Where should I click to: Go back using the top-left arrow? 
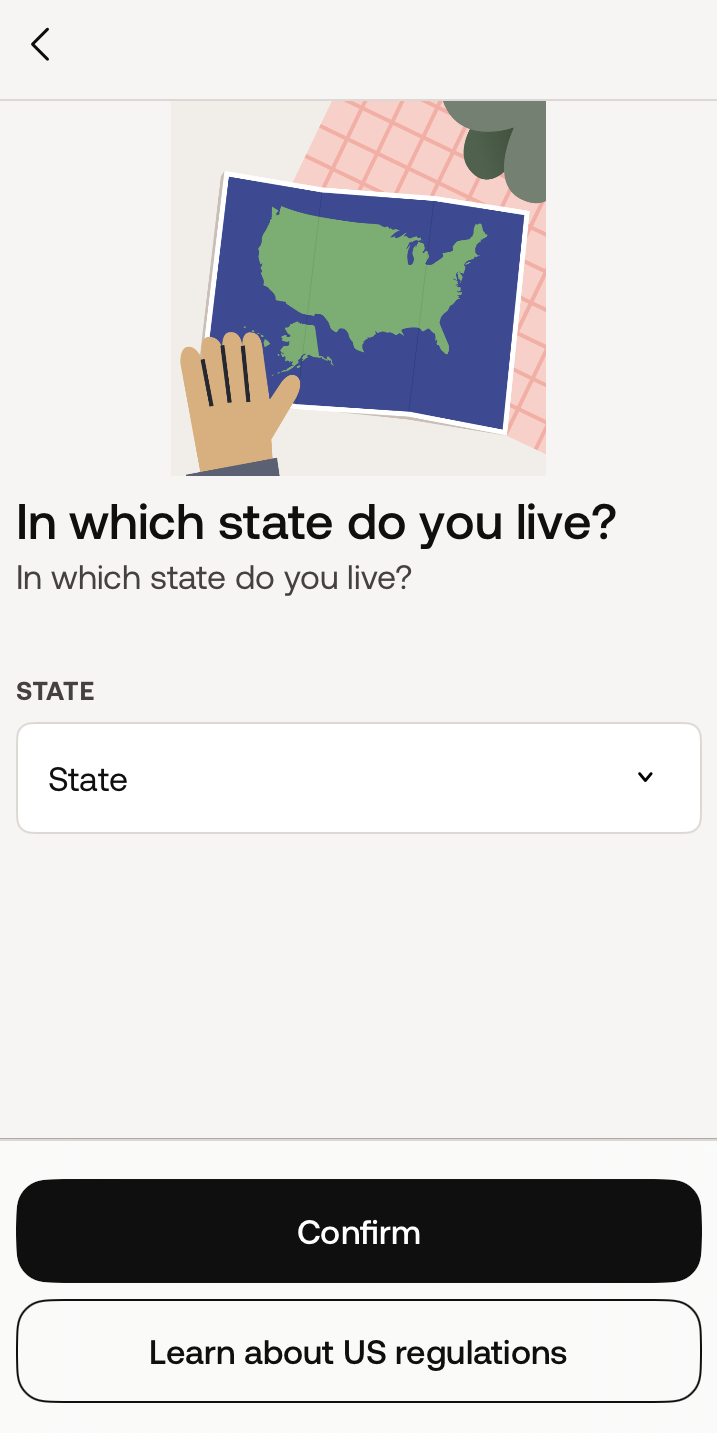(x=40, y=45)
